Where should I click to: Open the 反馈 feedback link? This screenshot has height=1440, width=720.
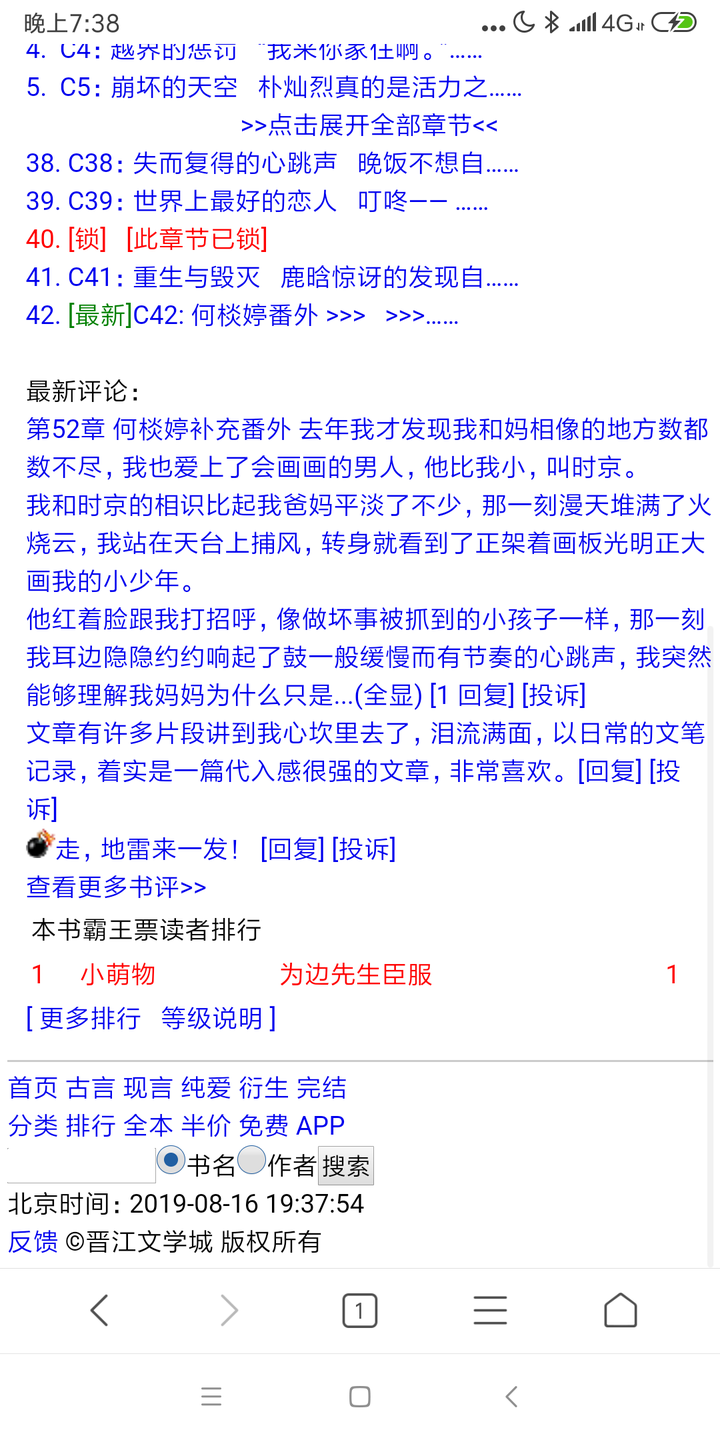pos(33,1242)
